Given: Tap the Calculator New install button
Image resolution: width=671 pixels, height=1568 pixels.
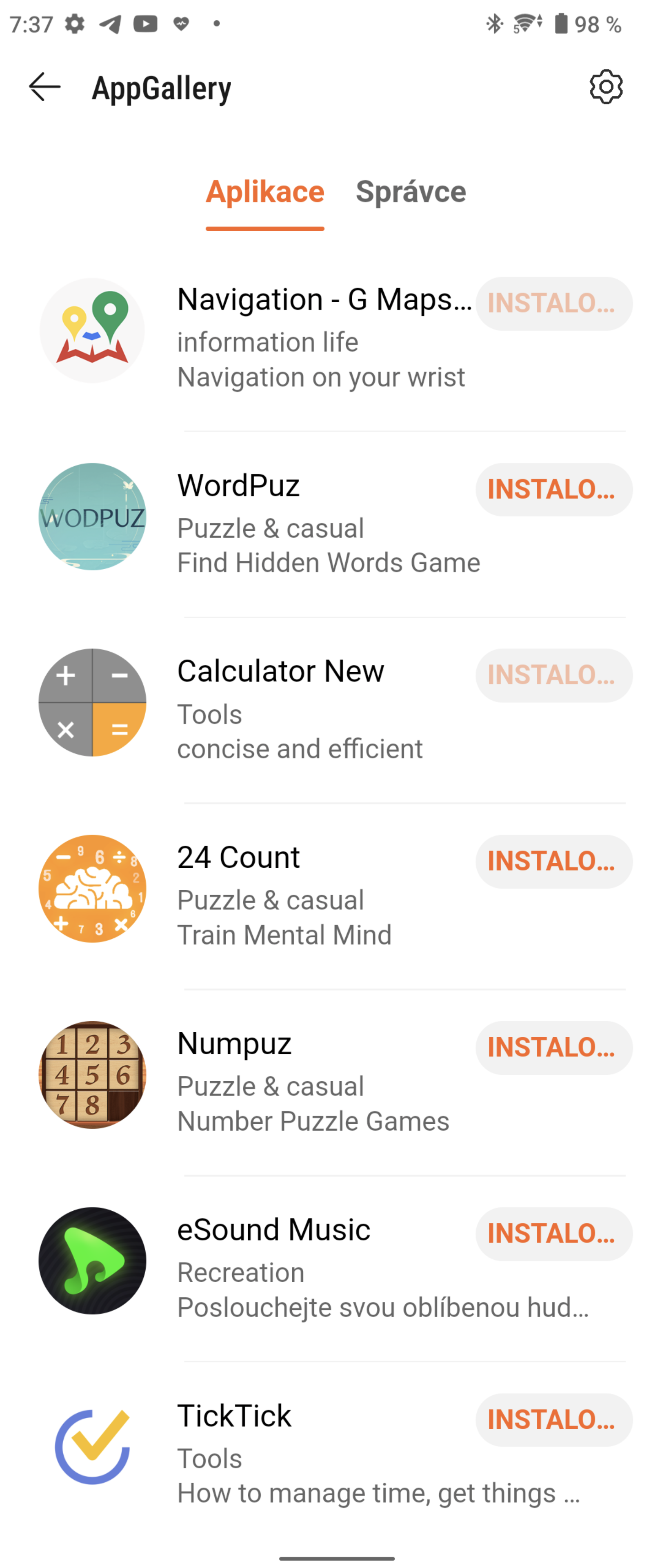Looking at the screenshot, I should point(553,675).
